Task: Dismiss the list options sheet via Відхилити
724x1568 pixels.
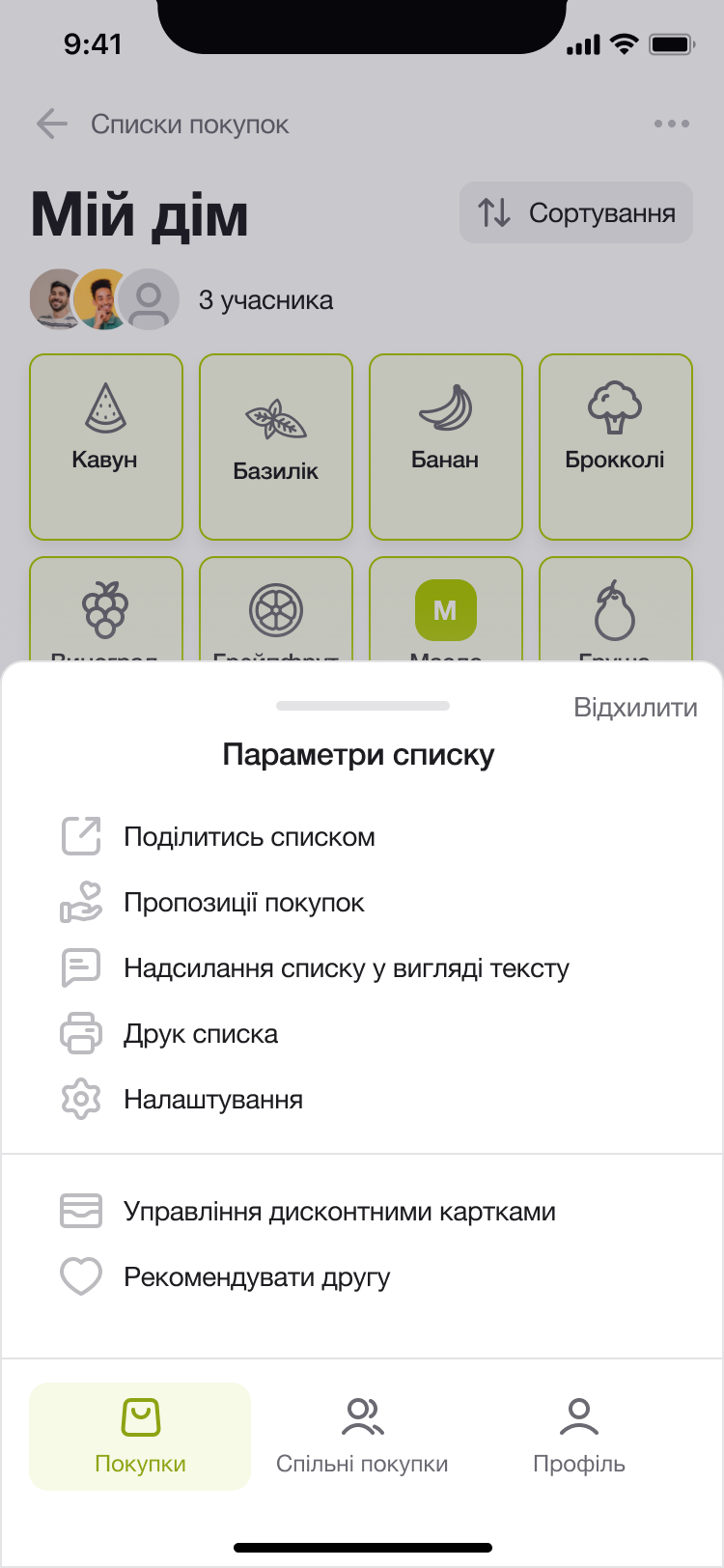Action: (635, 708)
